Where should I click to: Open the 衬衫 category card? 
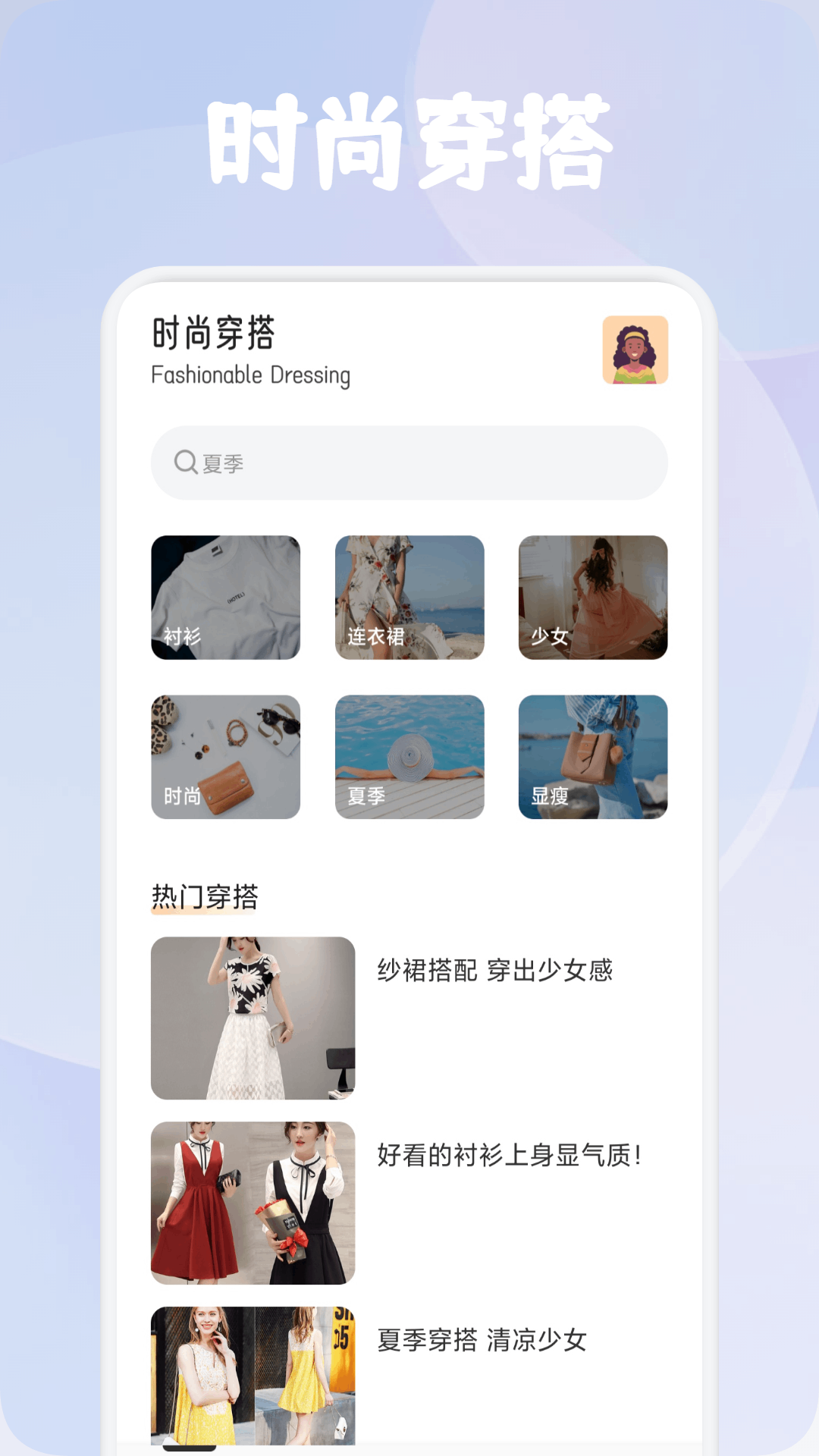tap(227, 598)
